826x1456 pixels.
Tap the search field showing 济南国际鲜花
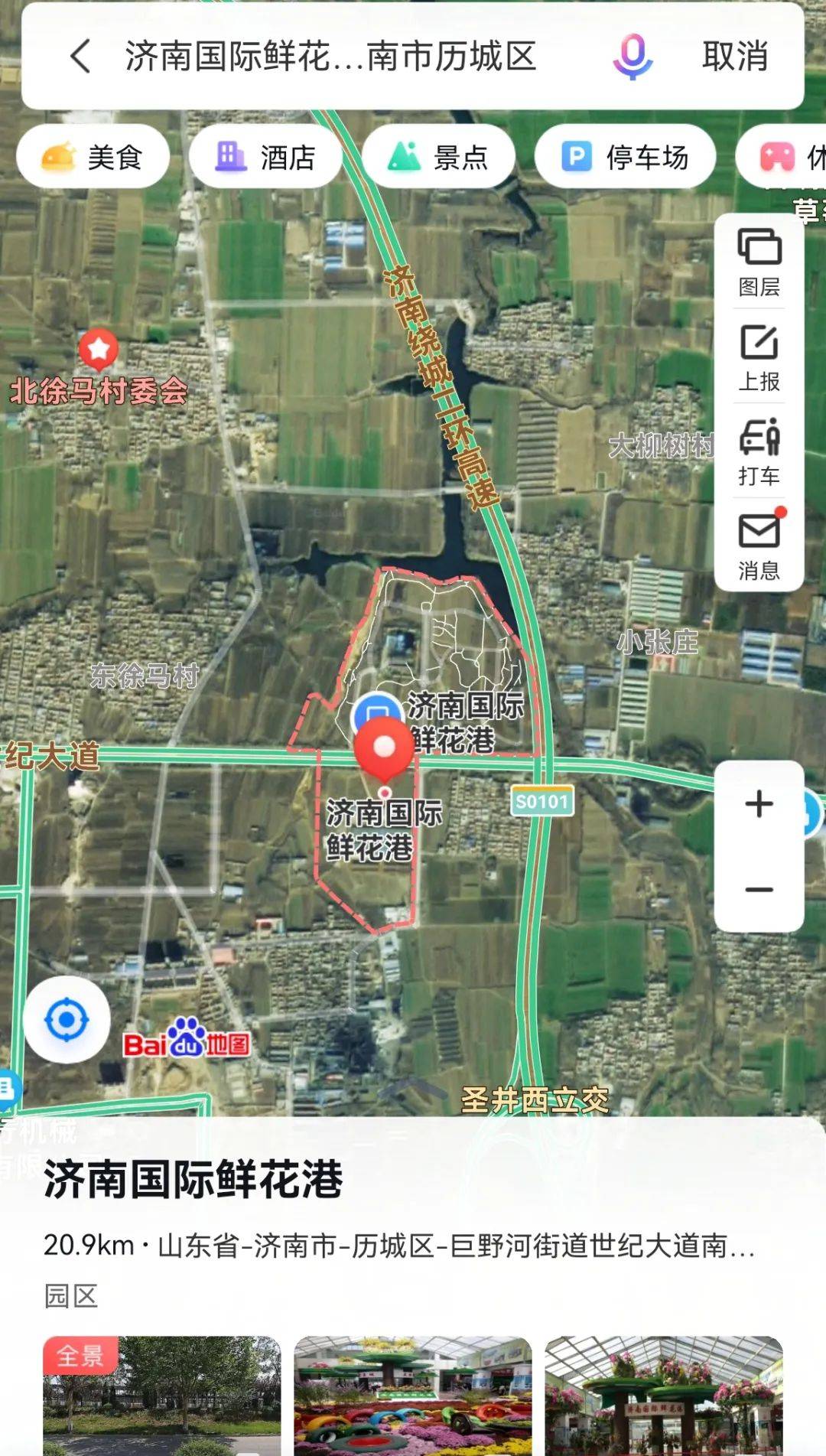pos(330,56)
